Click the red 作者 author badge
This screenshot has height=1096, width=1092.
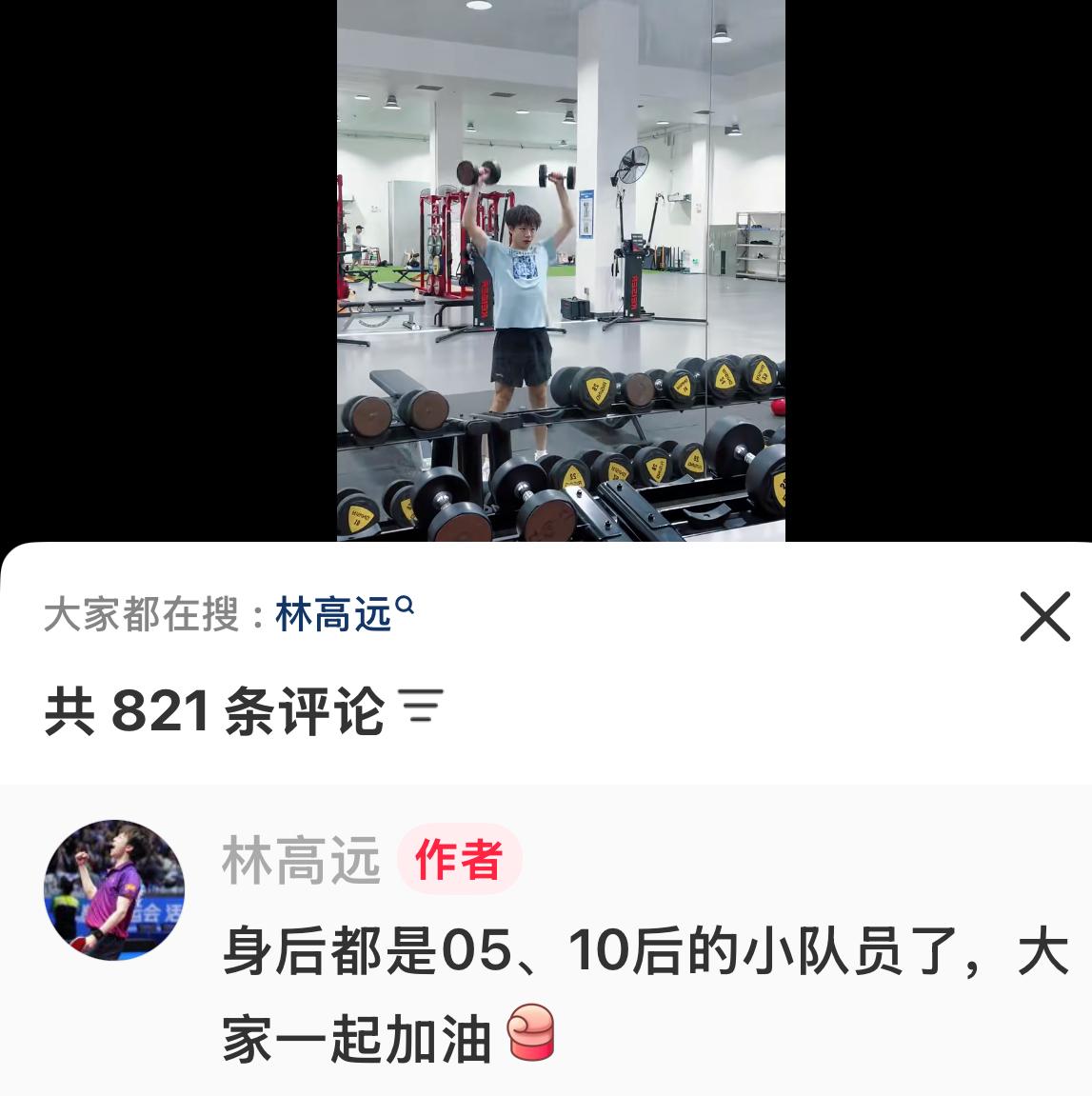pos(460,860)
